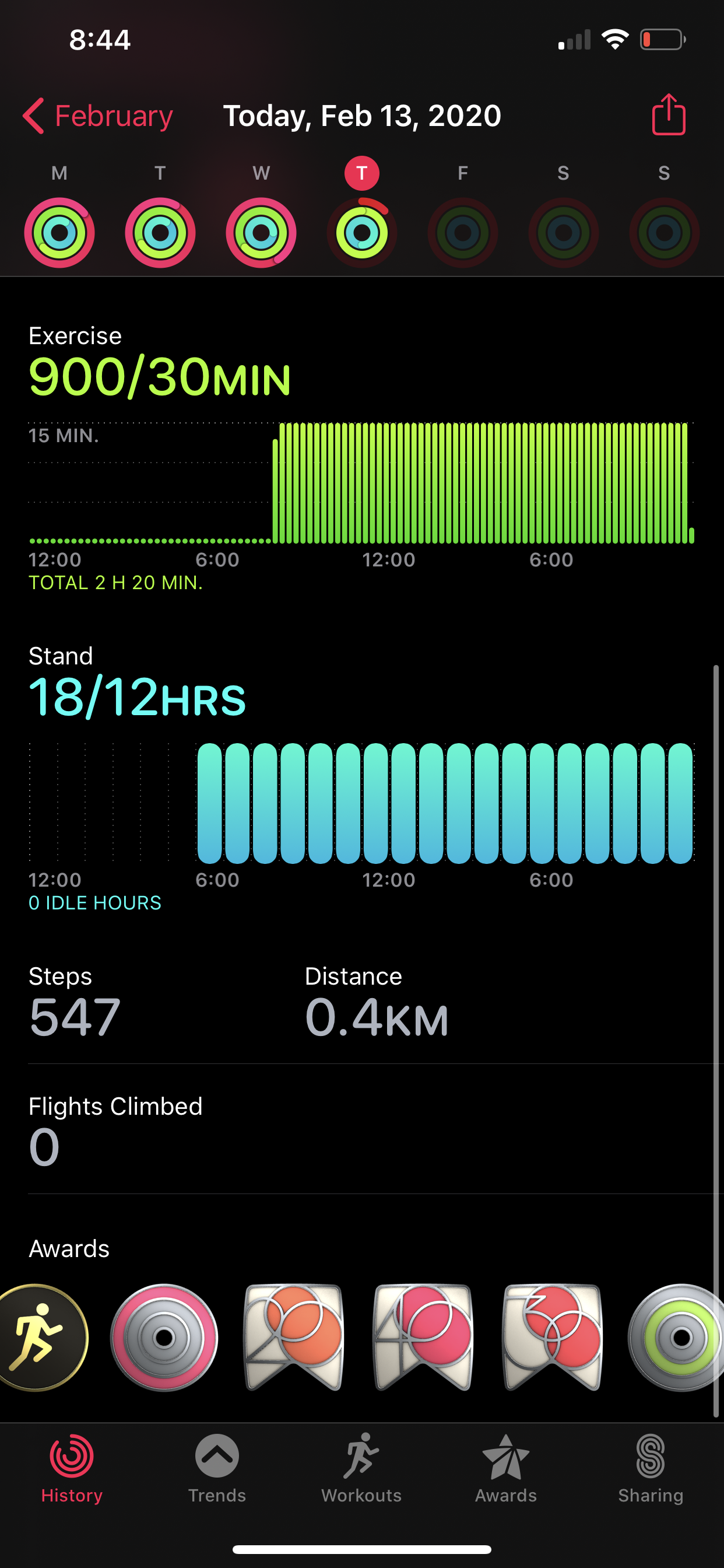Switch to the History tab
This screenshot has height=1568, width=724.
pos(72,1468)
